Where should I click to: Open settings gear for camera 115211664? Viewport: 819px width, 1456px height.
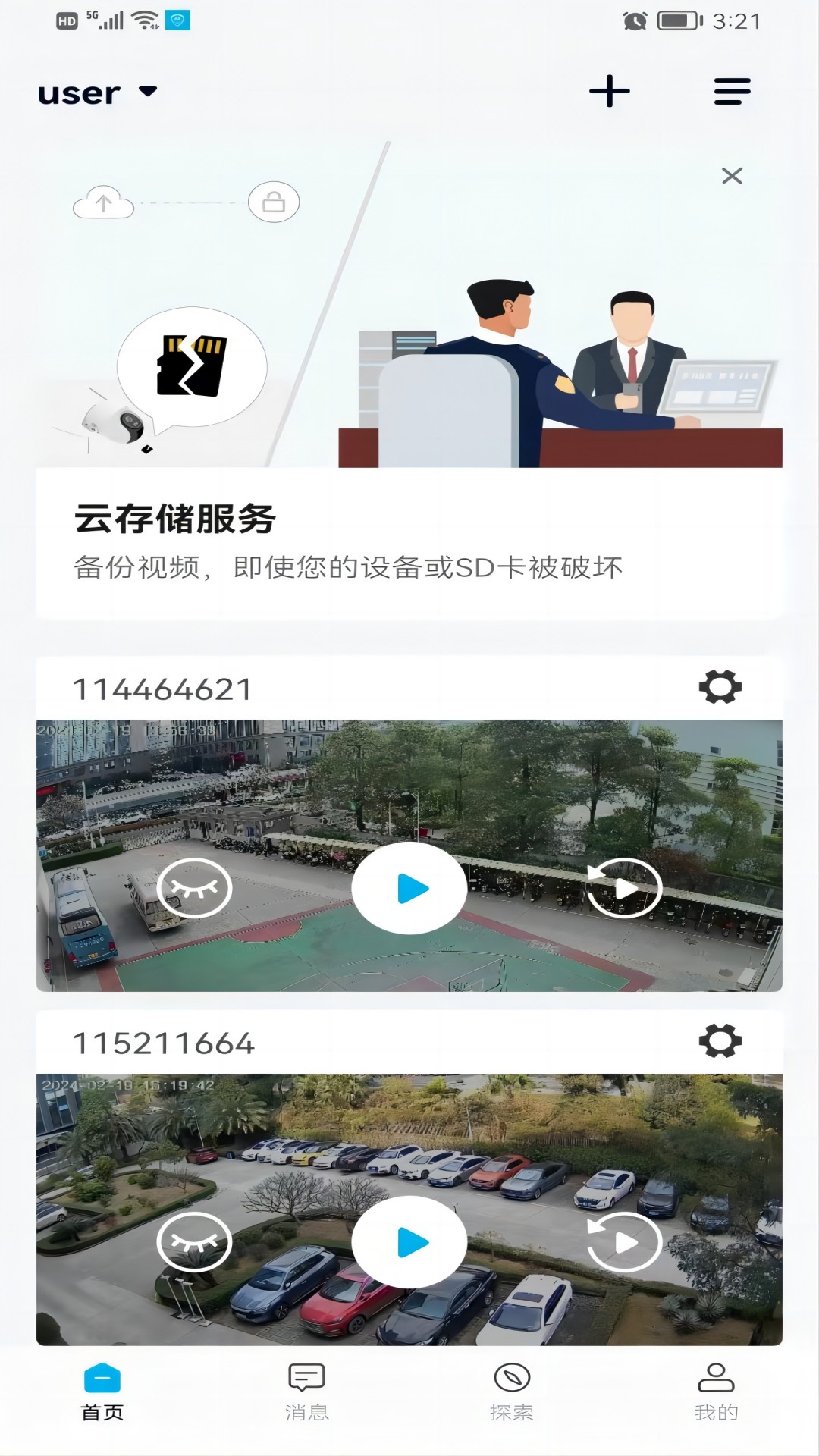click(x=718, y=1040)
